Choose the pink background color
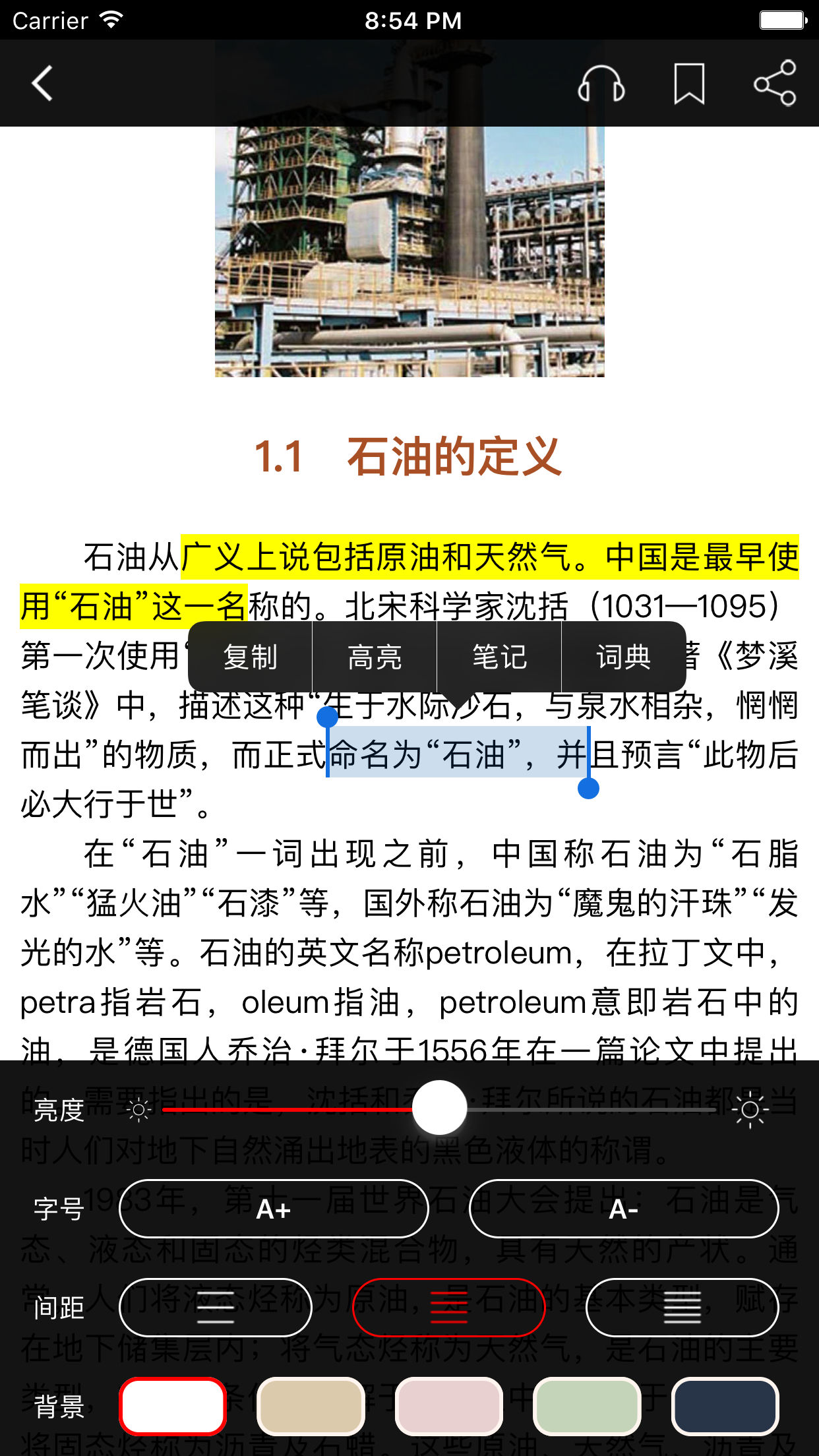Viewport: 819px width, 1456px height. [449, 1407]
